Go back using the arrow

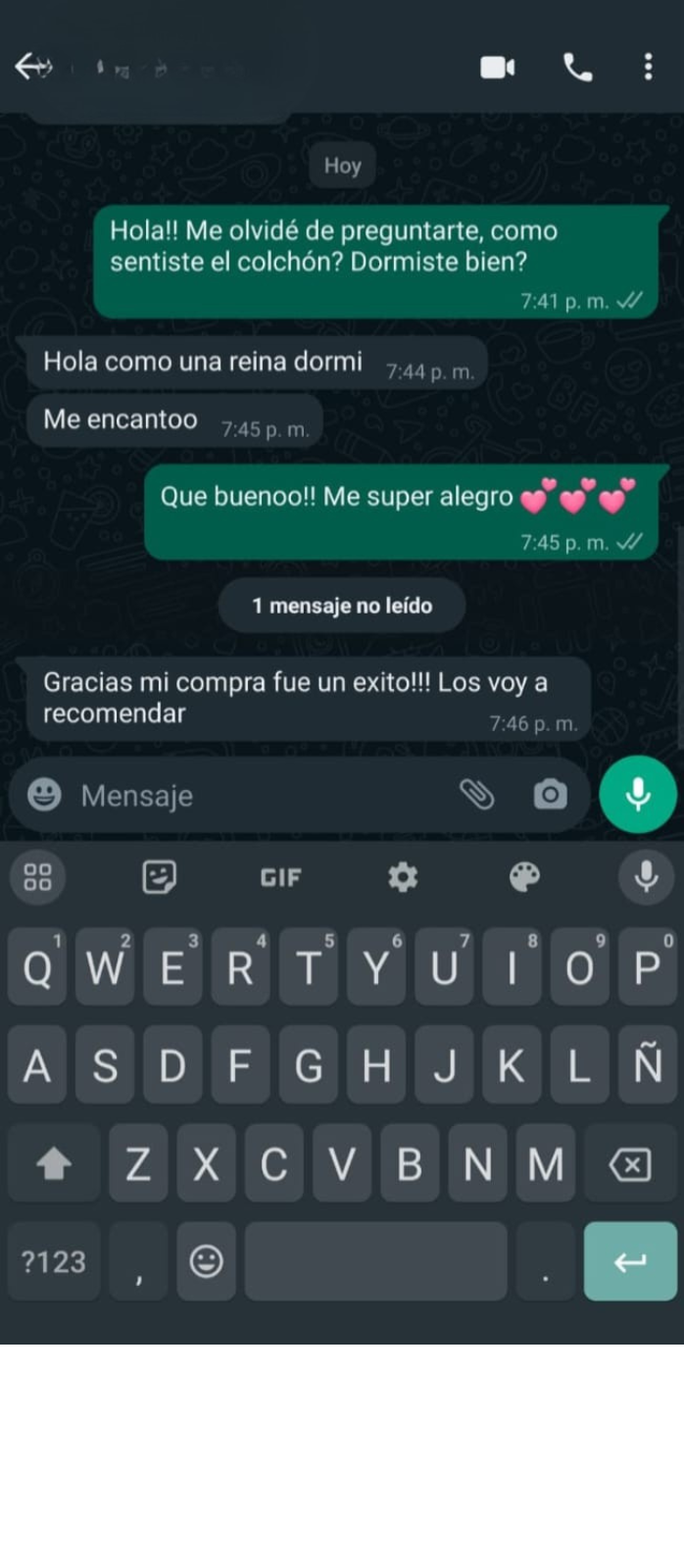(32, 67)
